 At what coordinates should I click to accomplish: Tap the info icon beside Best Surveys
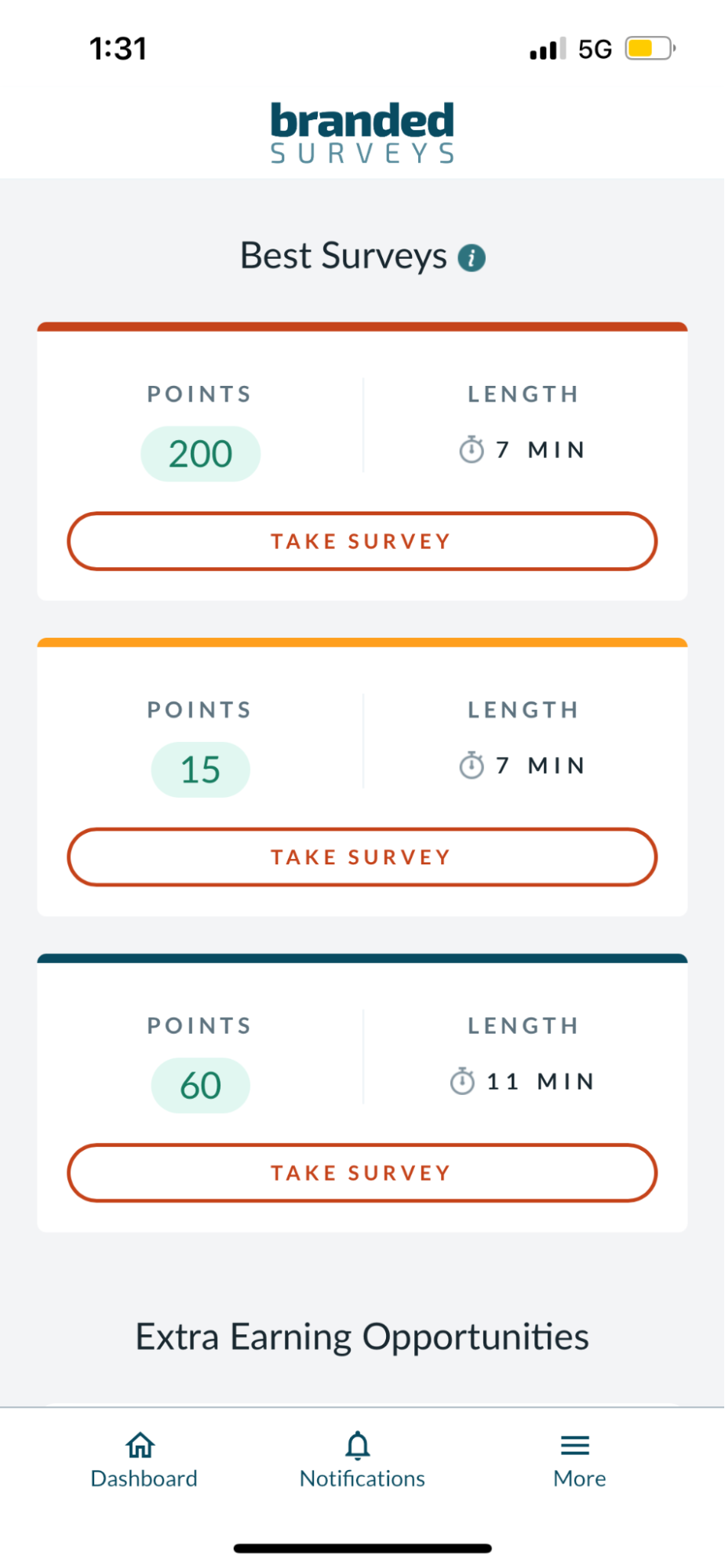tap(471, 256)
